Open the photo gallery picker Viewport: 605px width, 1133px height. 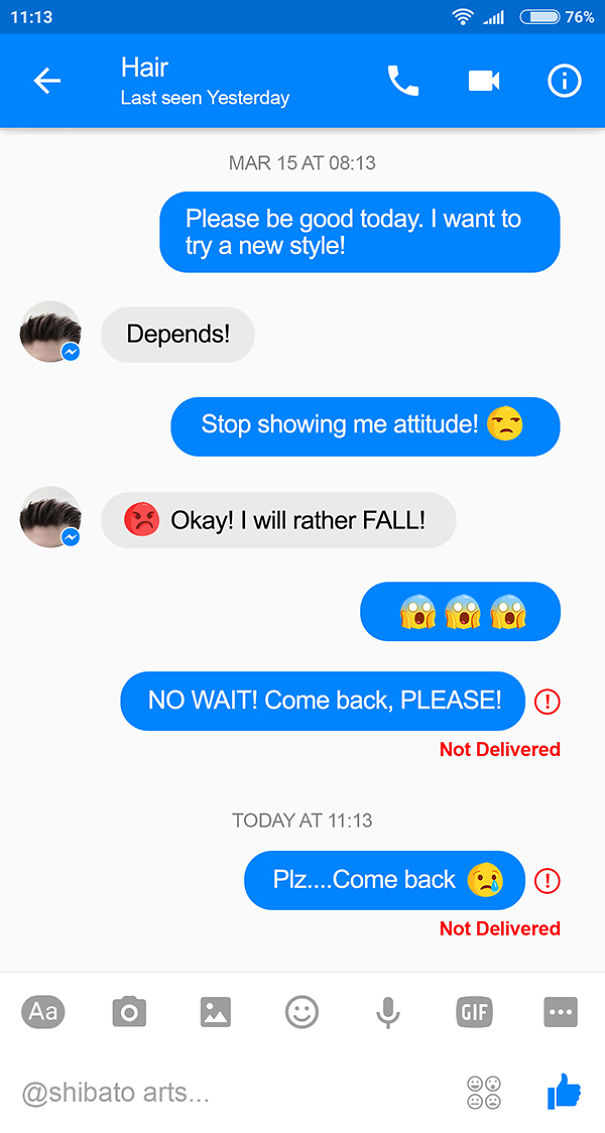tap(215, 1012)
